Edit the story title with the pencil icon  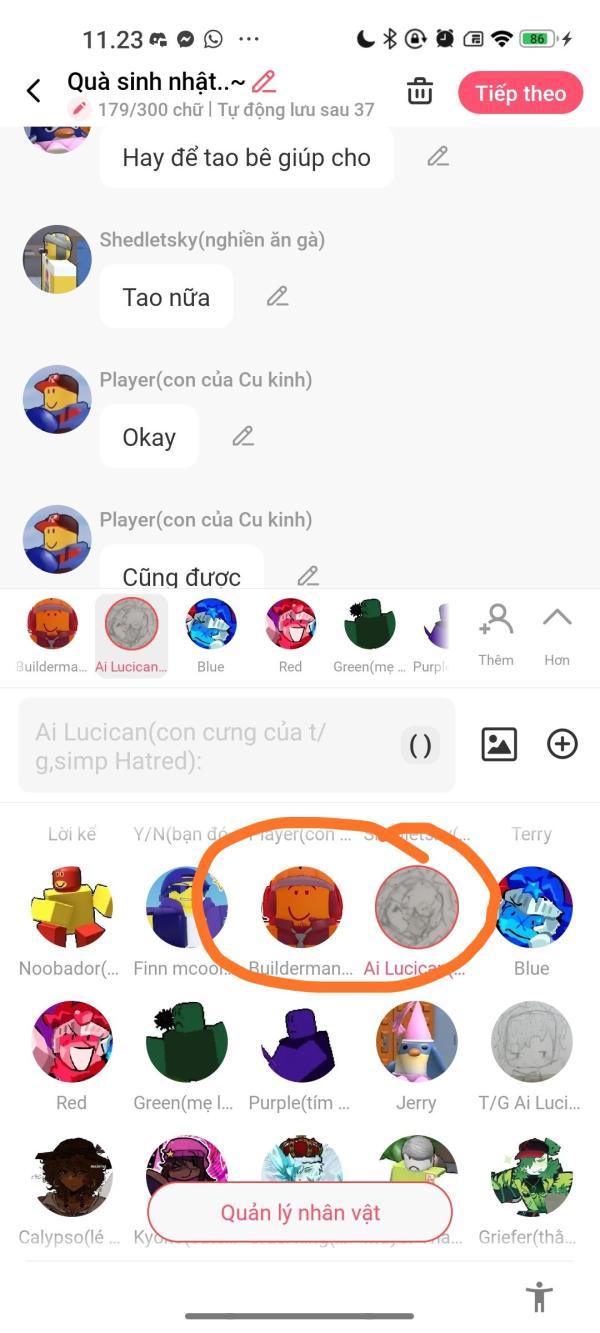pyautogui.click(x=264, y=82)
